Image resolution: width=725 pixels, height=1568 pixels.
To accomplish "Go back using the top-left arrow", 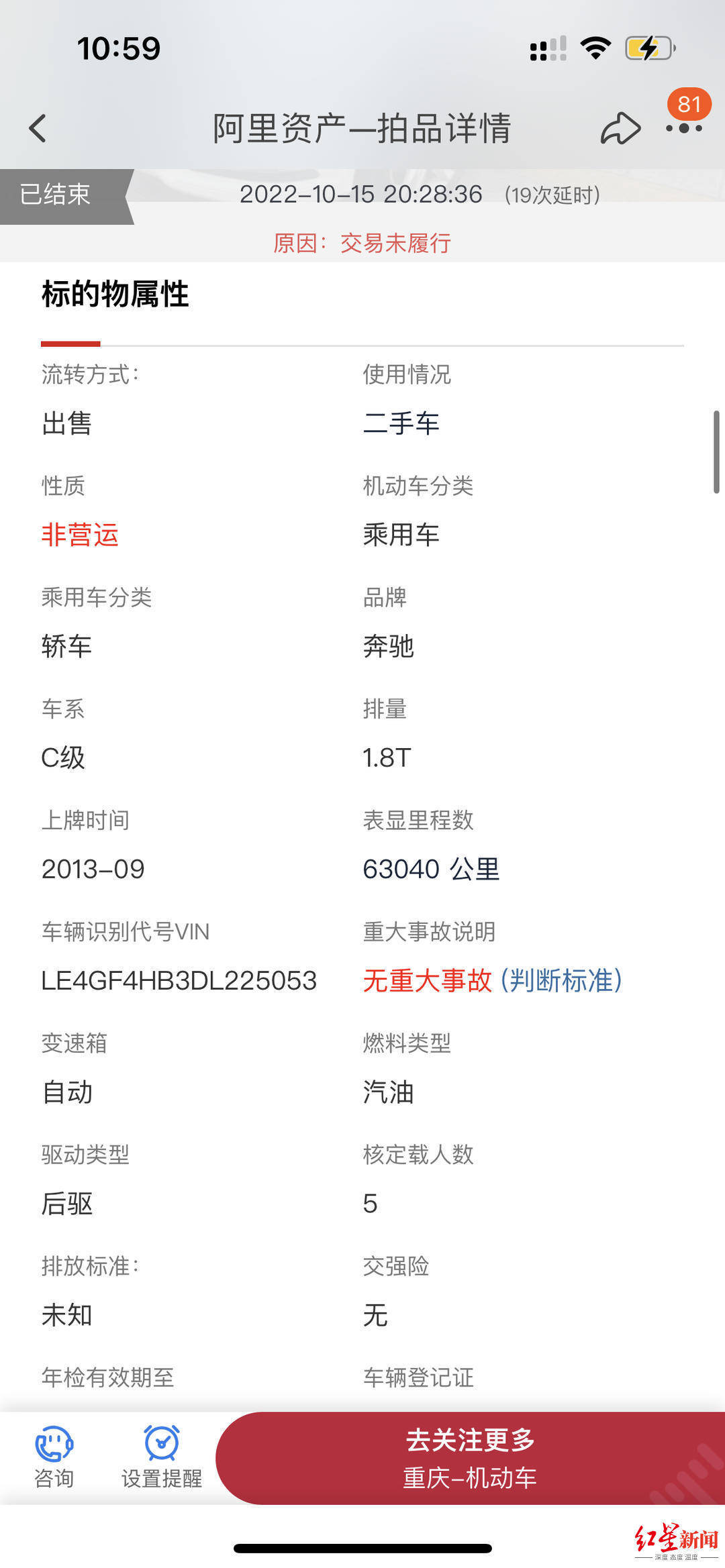I will [38, 128].
